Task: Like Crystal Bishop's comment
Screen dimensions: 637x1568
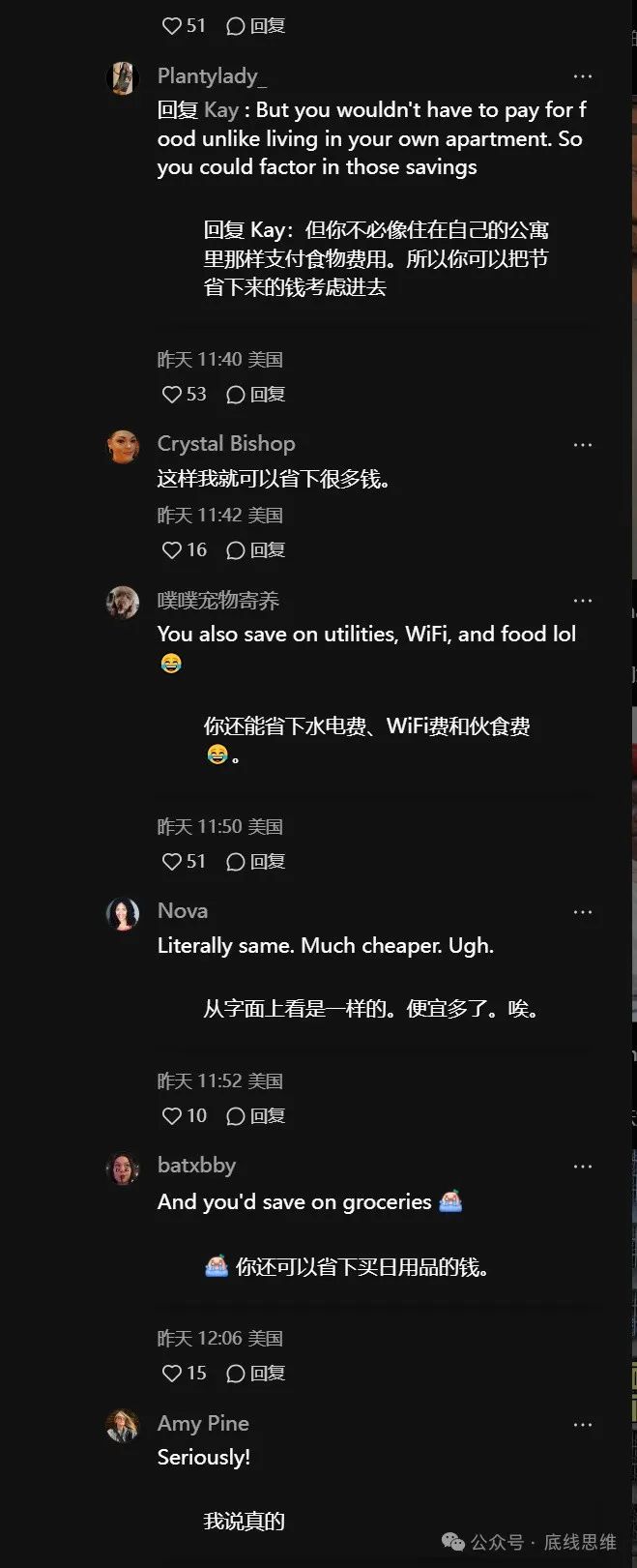Action: pos(172,549)
